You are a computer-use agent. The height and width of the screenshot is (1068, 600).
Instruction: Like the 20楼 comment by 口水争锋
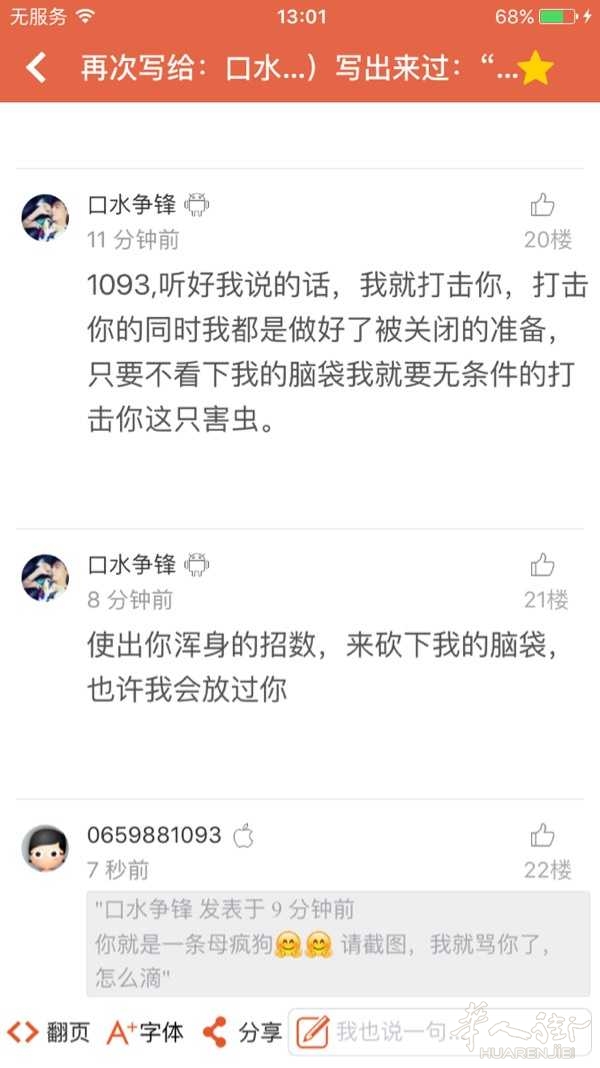coord(542,206)
